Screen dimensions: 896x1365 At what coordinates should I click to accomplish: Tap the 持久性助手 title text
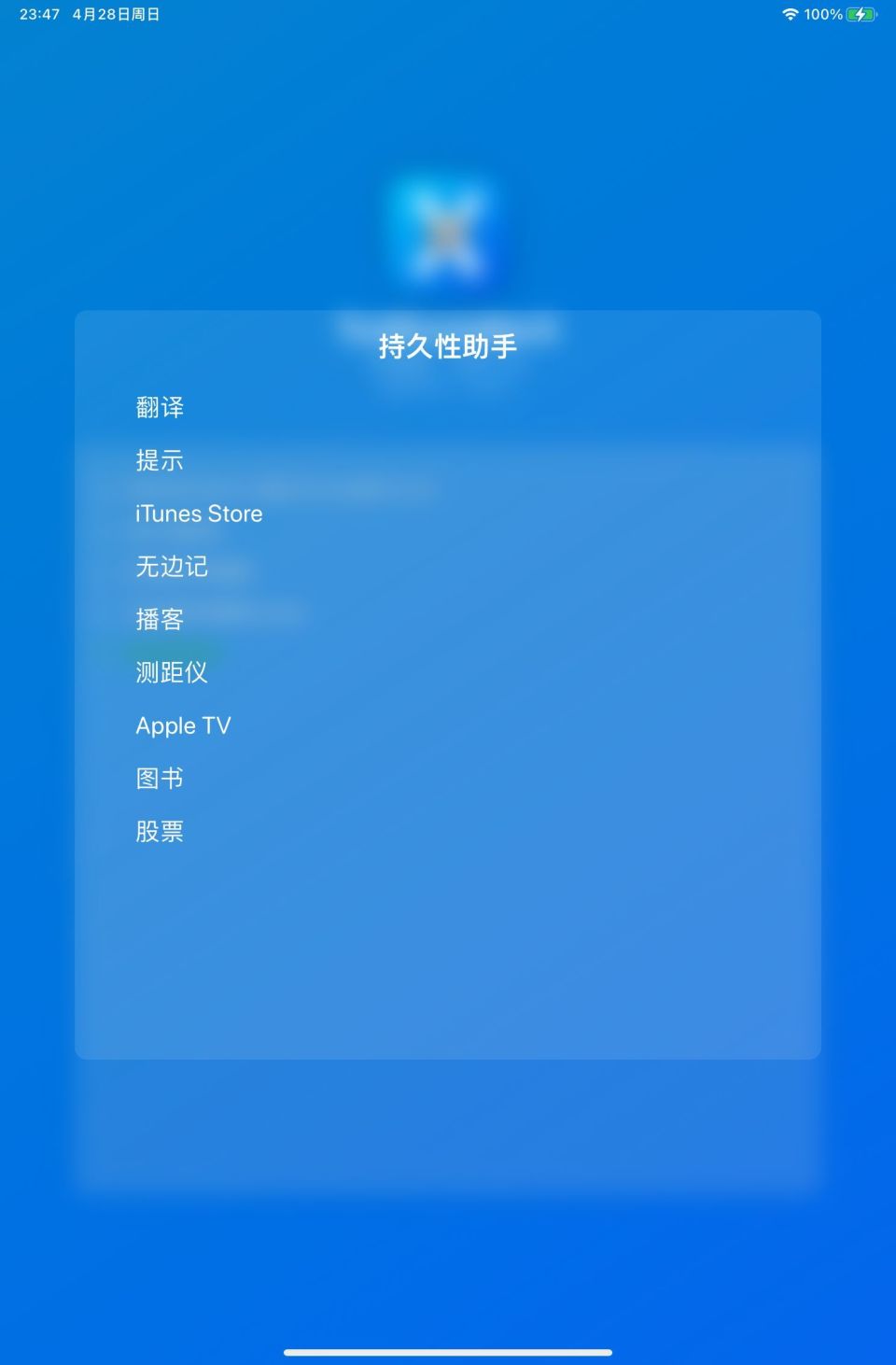[x=447, y=343]
